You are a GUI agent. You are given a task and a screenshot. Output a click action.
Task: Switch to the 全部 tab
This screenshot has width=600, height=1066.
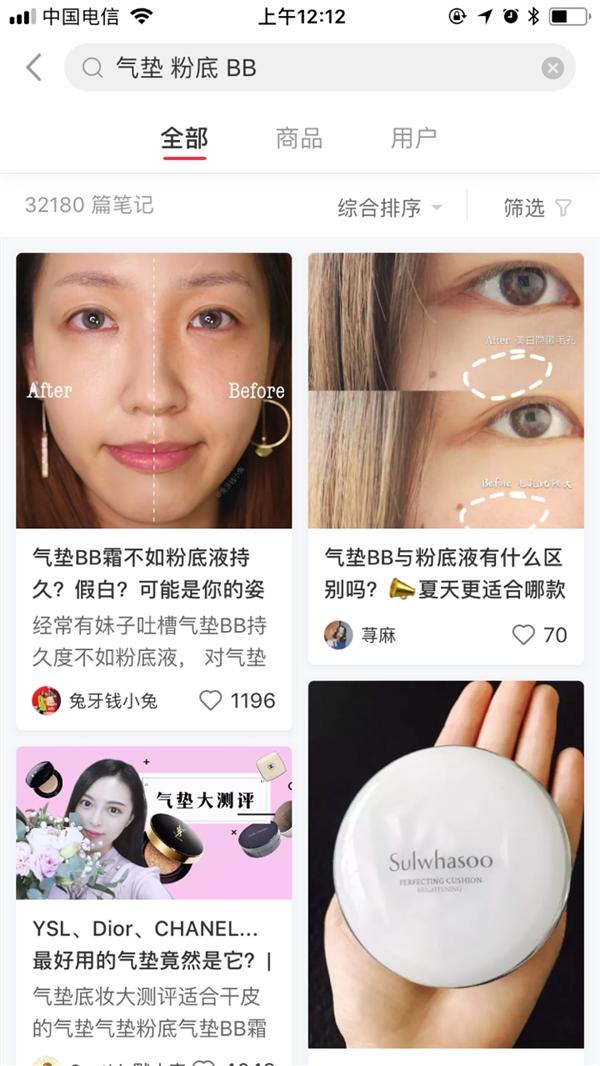[184, 138]
